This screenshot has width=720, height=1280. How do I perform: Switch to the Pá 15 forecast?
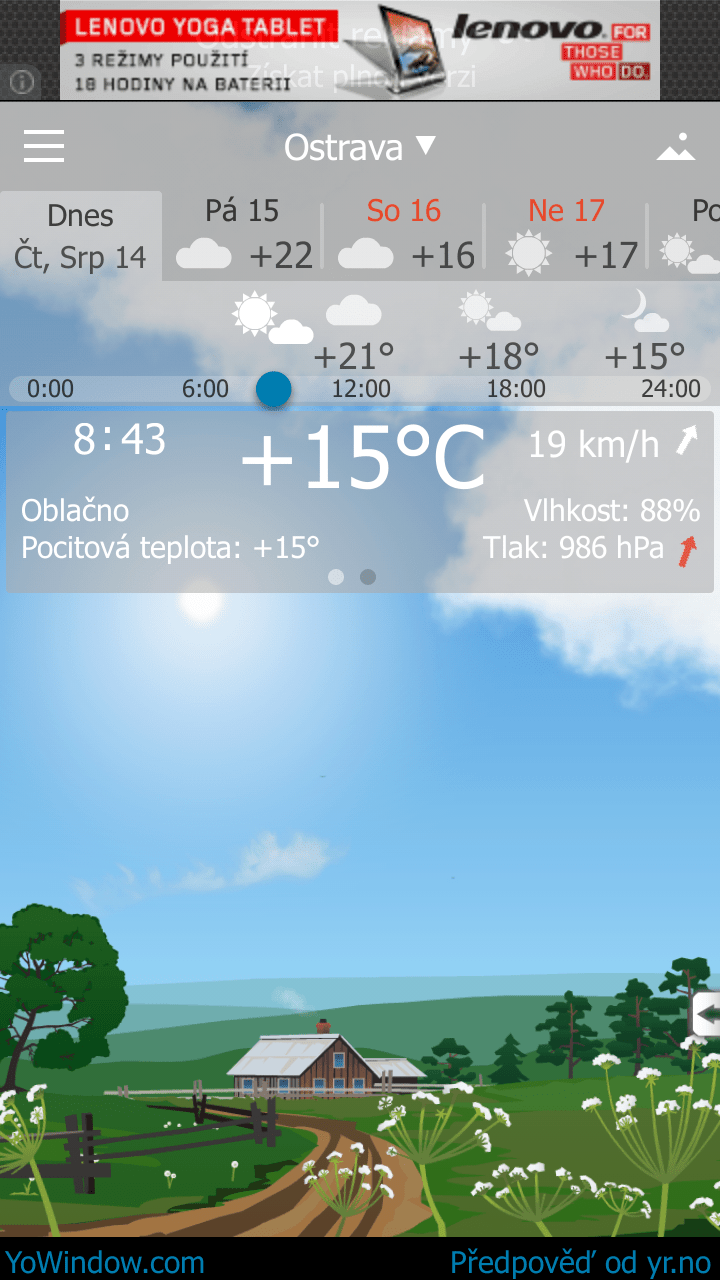pos(243,236)
